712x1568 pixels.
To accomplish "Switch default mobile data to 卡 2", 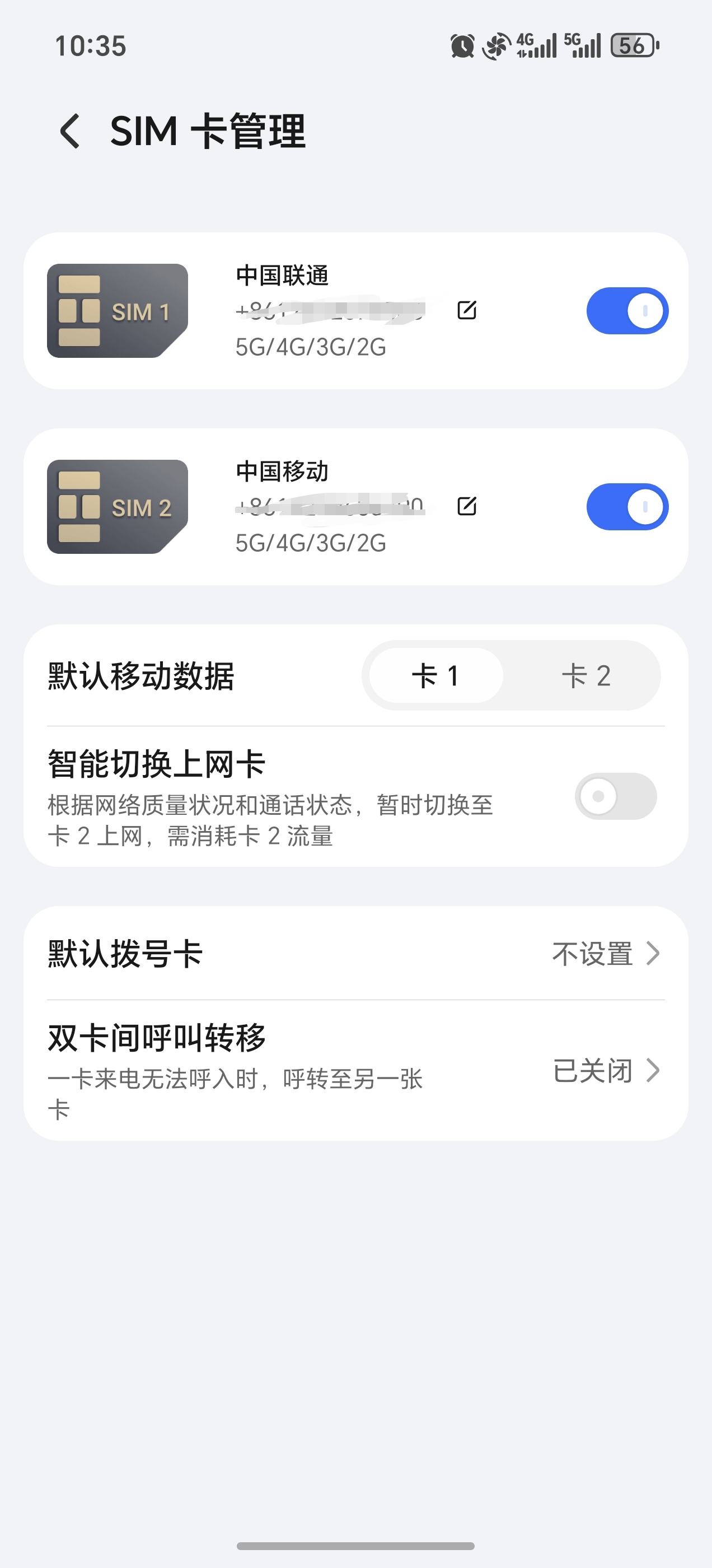I will (x=585, y=676).
